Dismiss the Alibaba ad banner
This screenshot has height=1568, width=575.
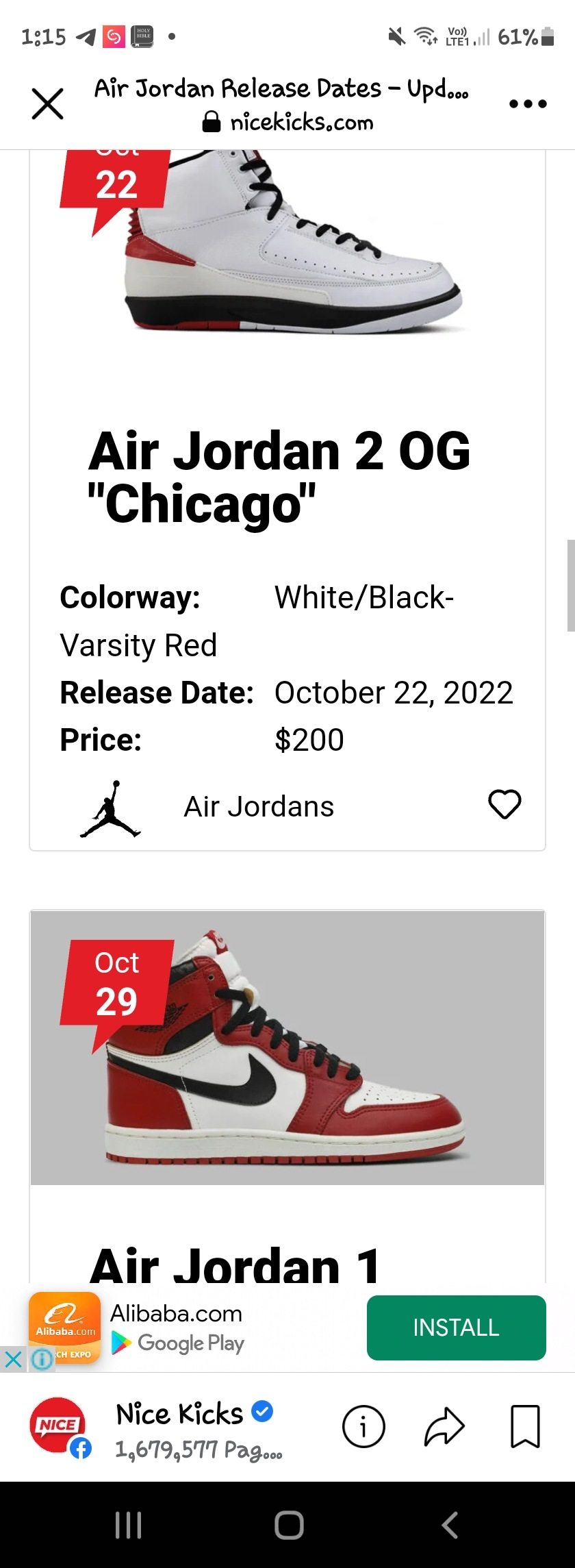pyautogui.click(x=13, y=1358)
